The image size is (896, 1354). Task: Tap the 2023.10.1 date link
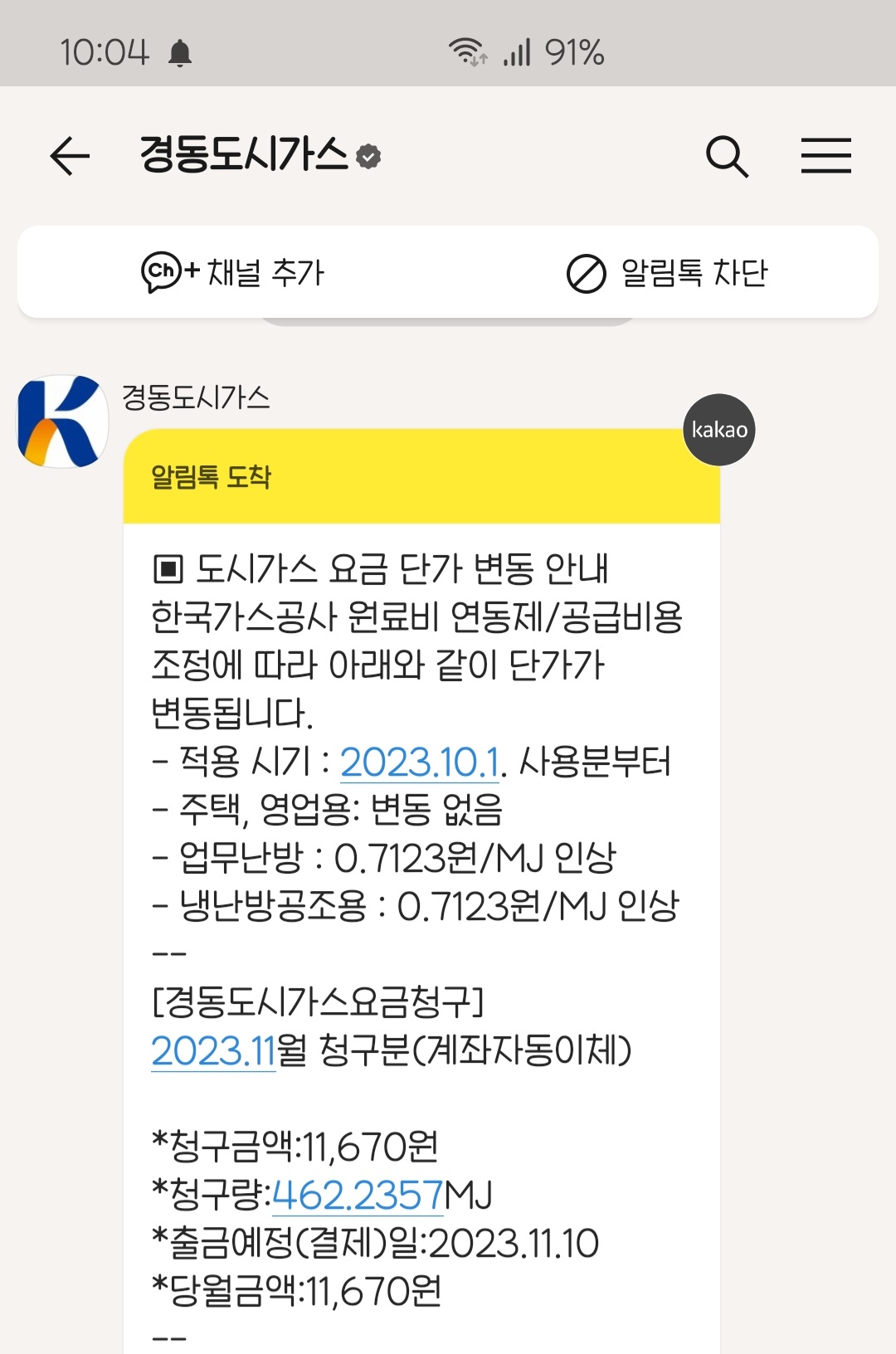[420, 762]
